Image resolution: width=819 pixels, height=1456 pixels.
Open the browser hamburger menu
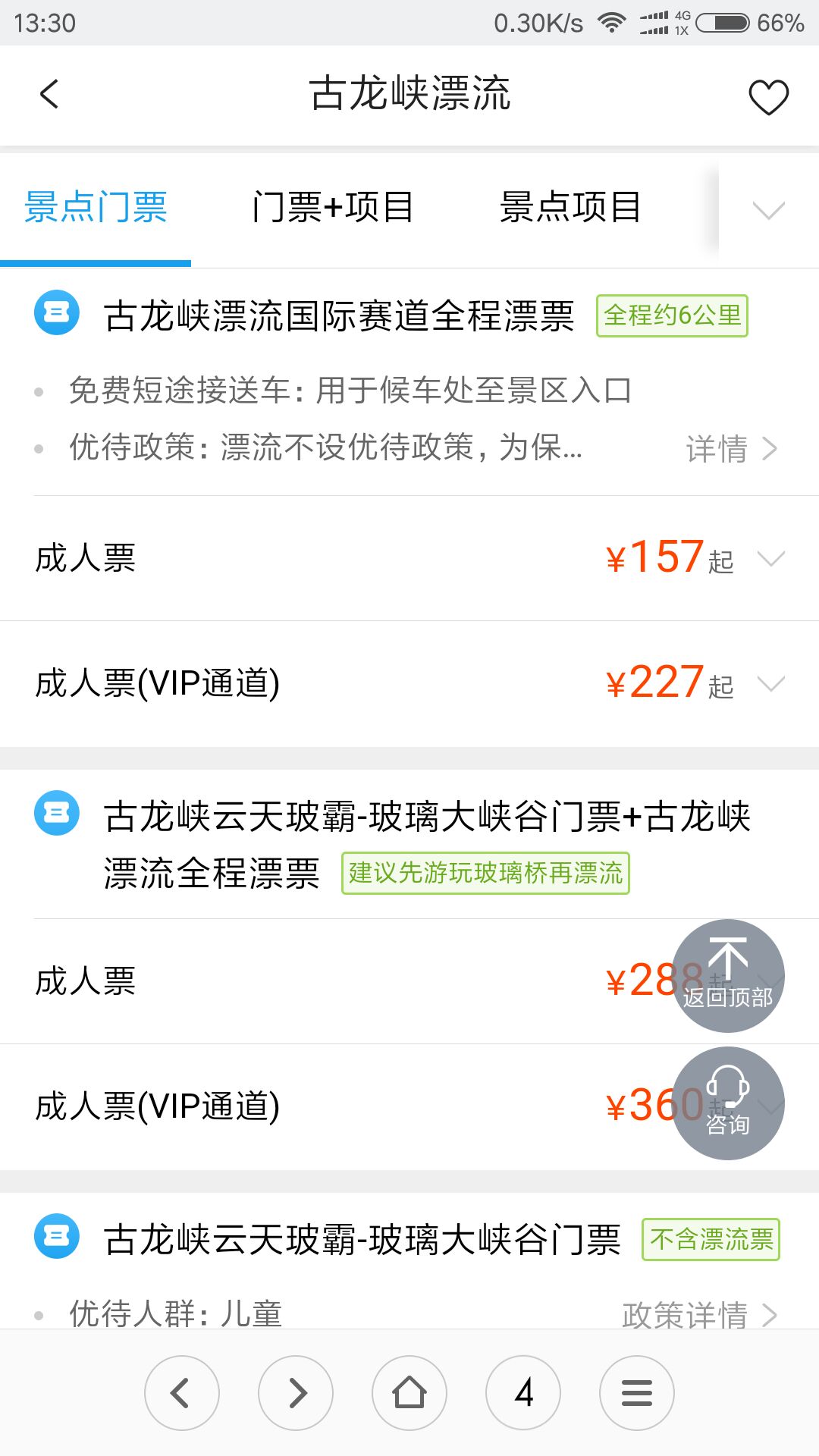637,1393
